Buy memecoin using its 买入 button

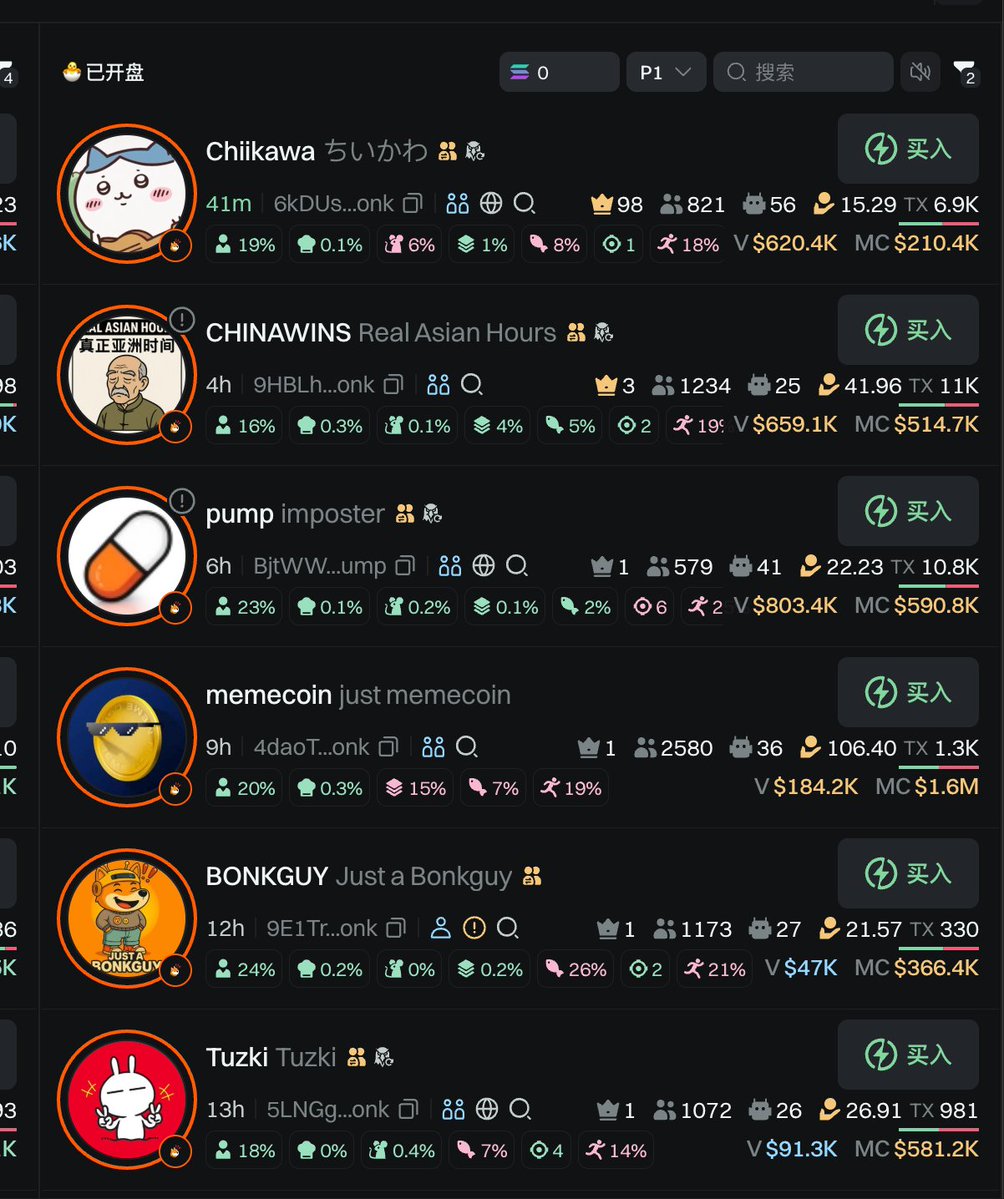tap(907, 693)
